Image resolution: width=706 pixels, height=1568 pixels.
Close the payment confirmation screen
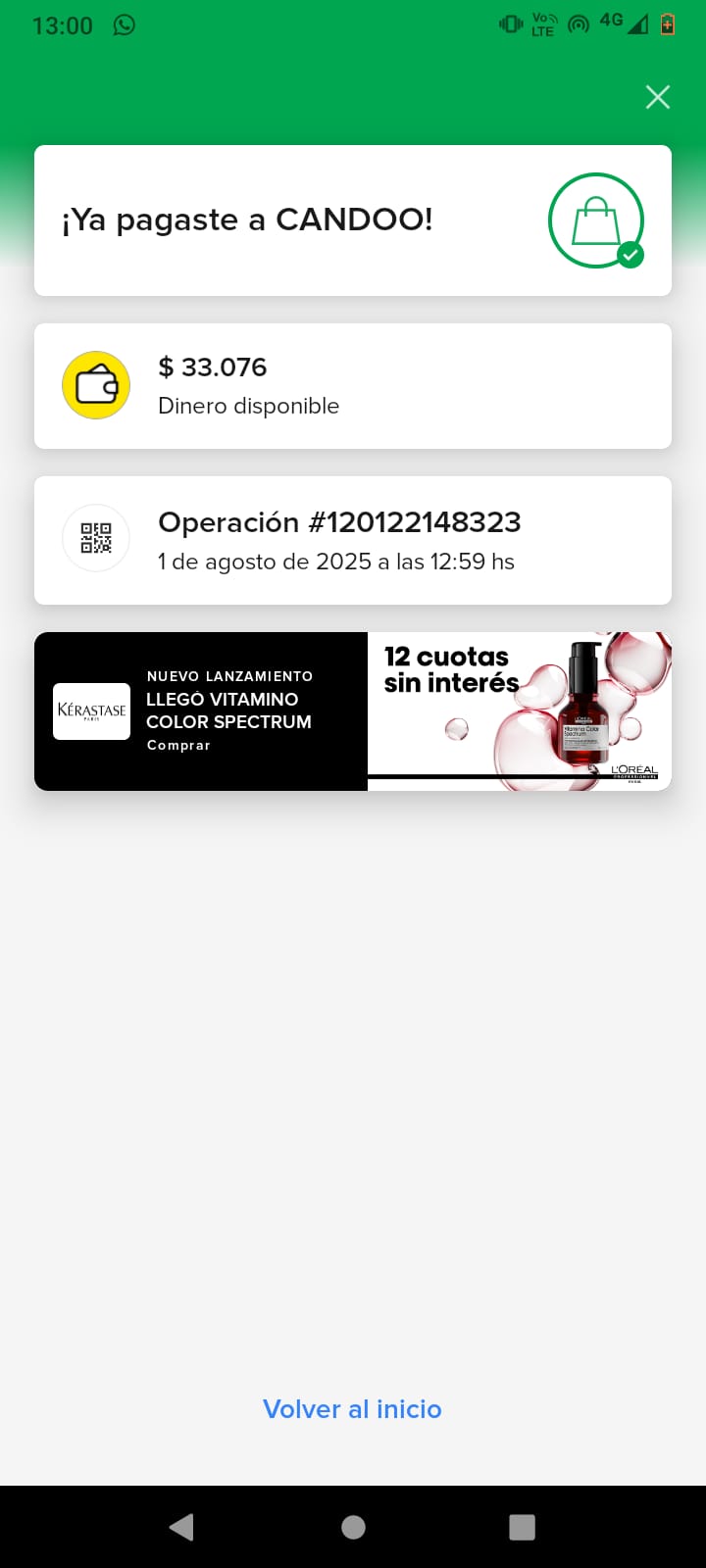(657, 97)
